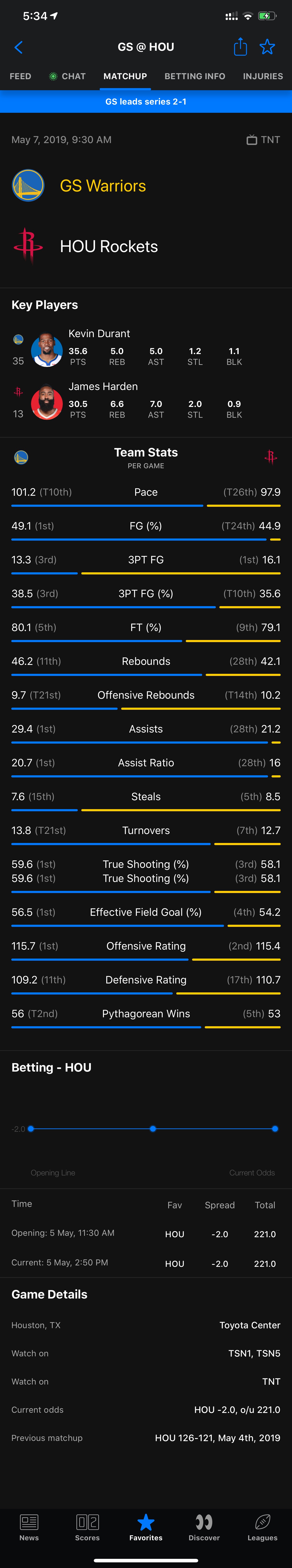Image resolution: width=292 pixels, height=1568 pixels.
Task: Go back using the top-left arrow
Action: [18, 47]
